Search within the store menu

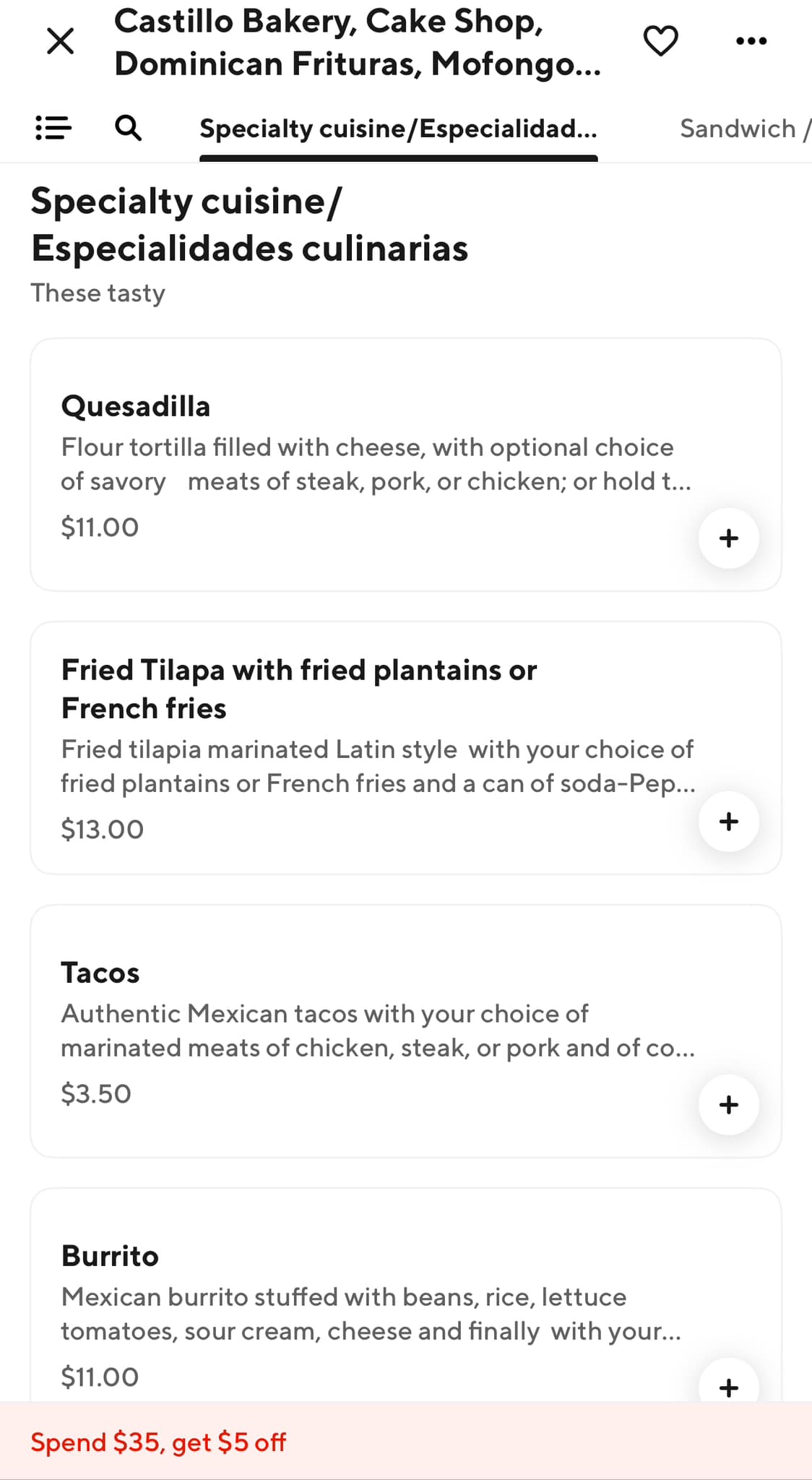(129, 128)
